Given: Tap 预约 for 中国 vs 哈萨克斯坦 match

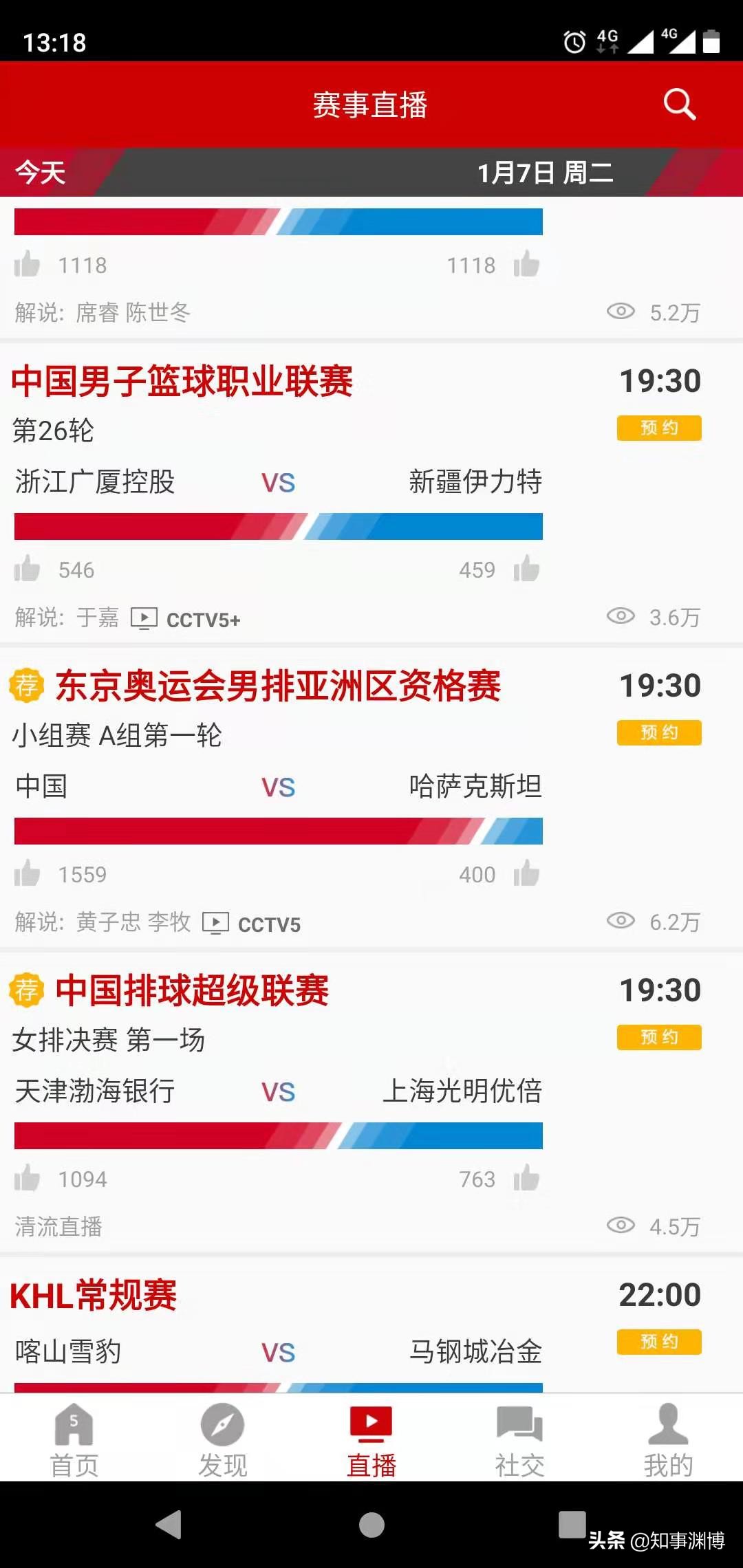Looking at the screenshot, I should 659,732.
